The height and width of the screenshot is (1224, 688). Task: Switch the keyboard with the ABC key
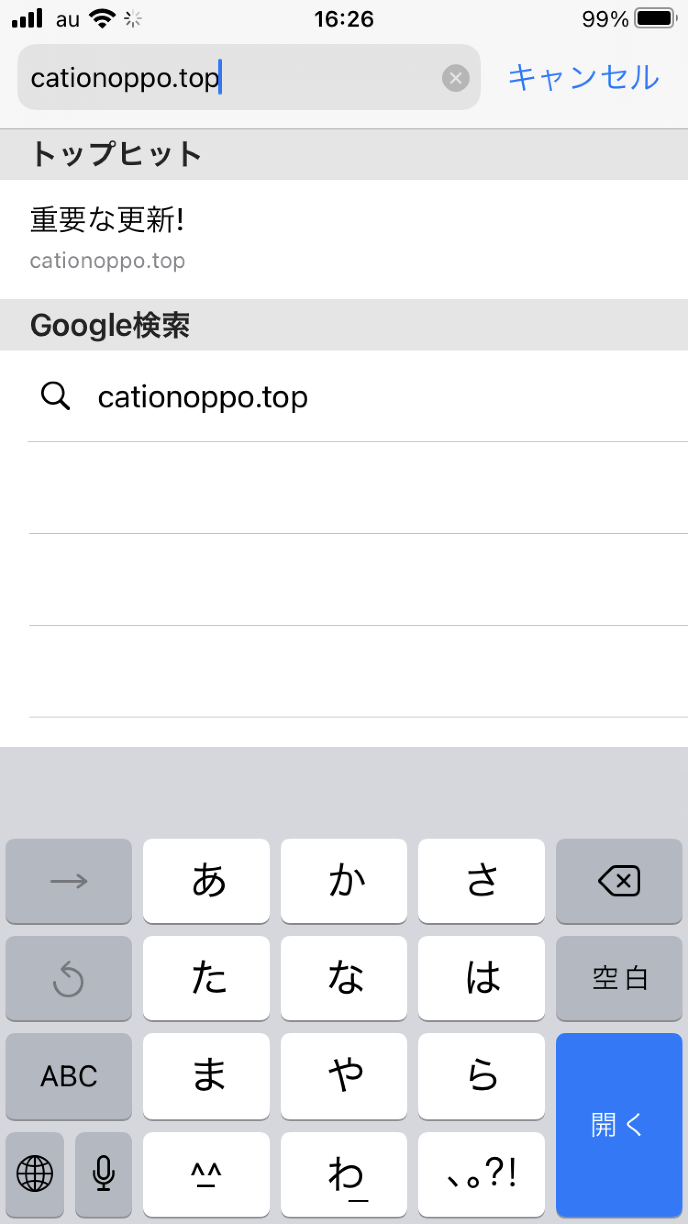pos(69,1076)
